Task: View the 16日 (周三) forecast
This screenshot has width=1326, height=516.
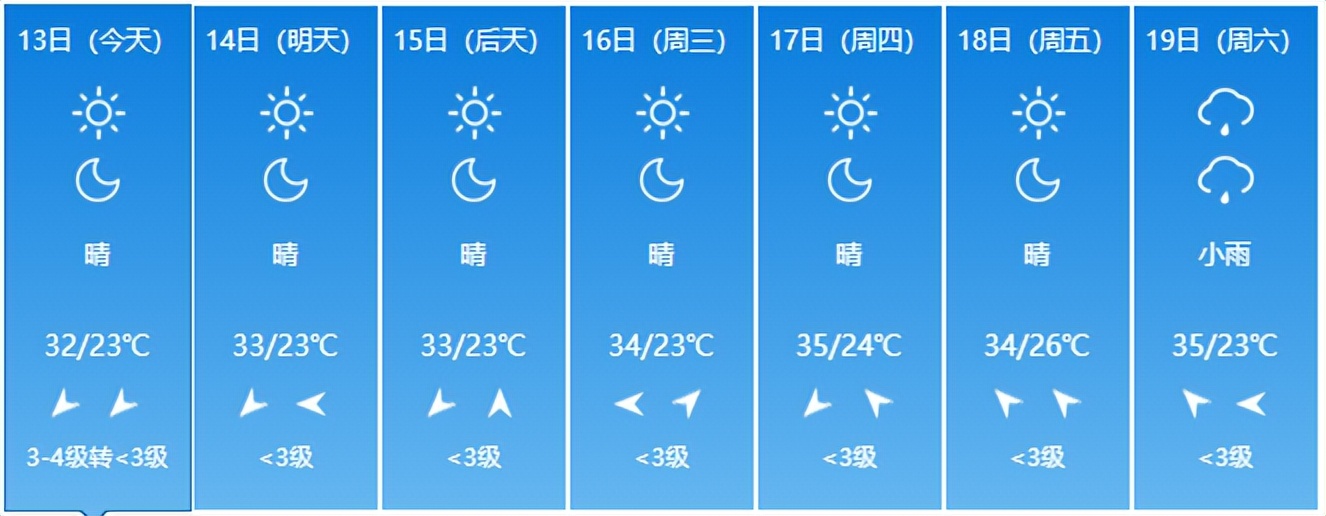Action: coord(661,255)
